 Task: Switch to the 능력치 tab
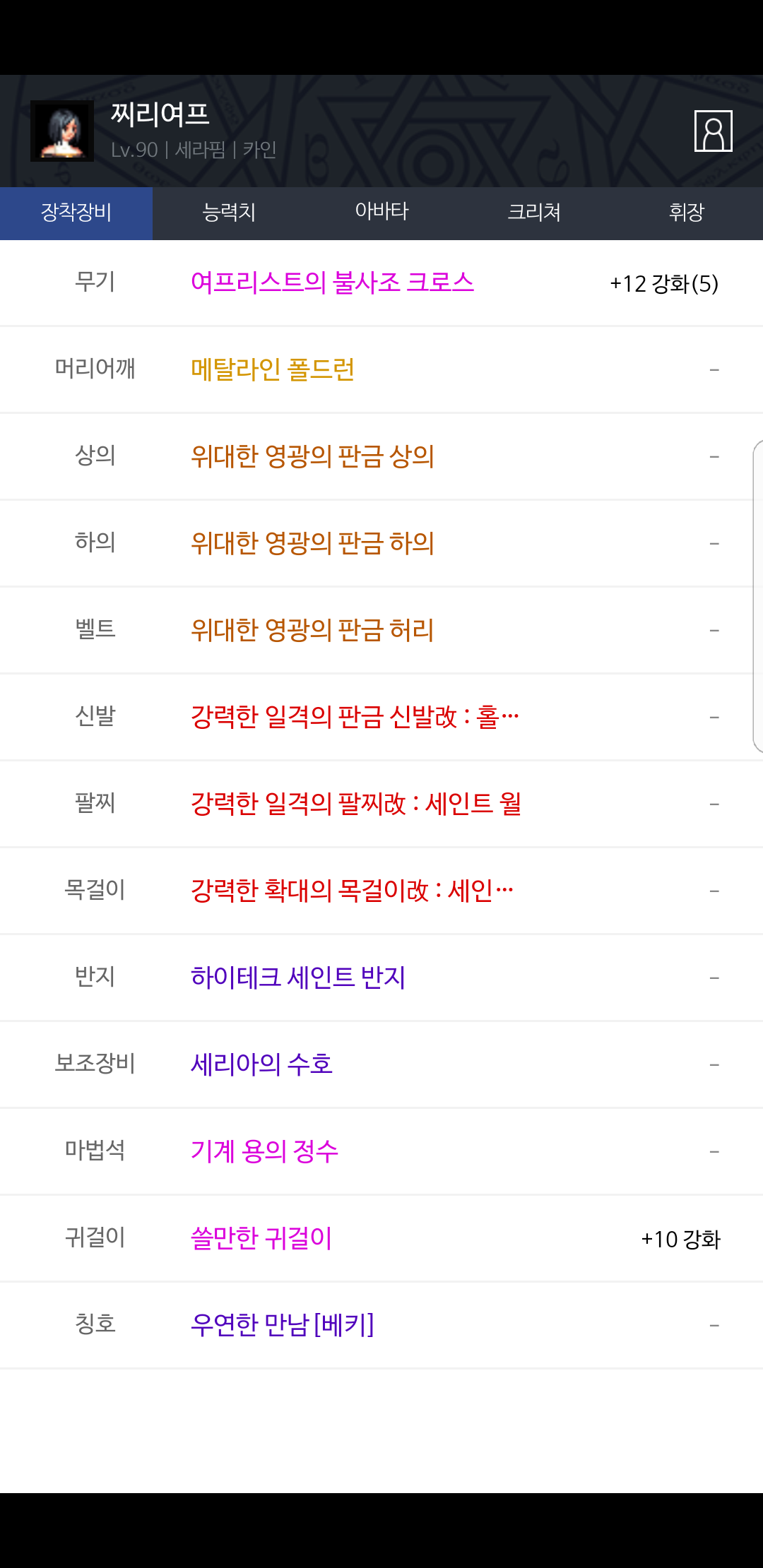point(229,213)
